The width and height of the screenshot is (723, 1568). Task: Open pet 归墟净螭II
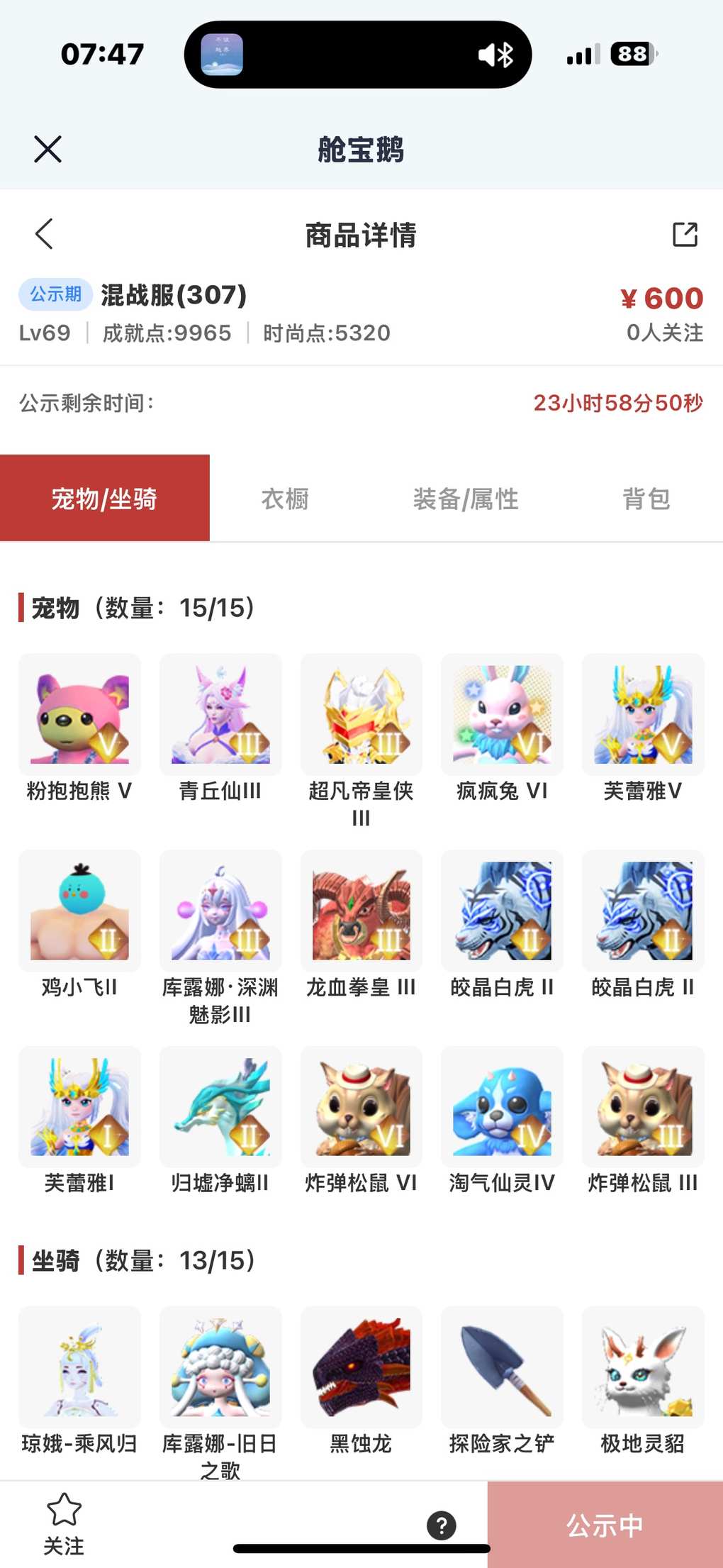click(220, 1107)
